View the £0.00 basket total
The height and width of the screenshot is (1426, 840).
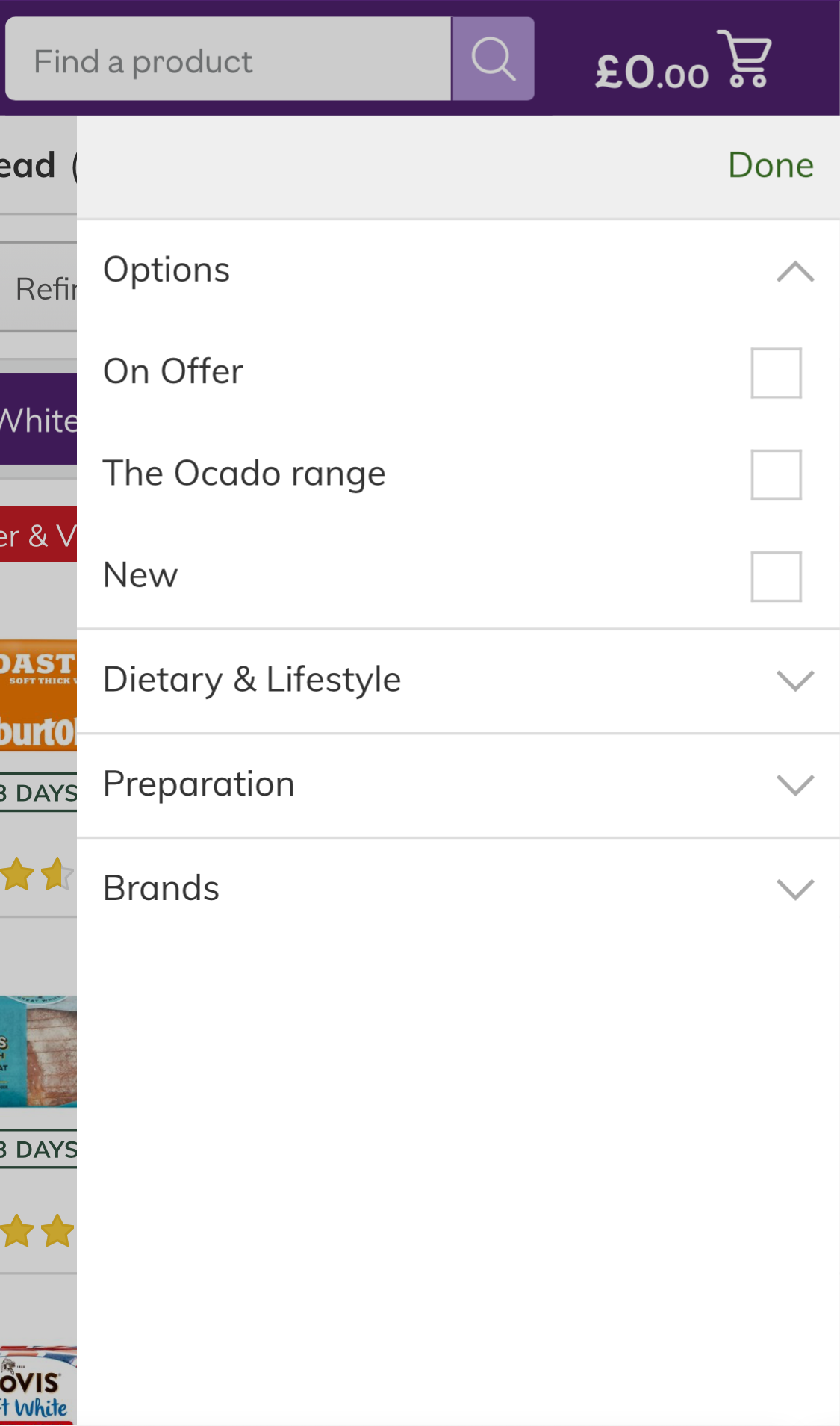point(651,69)
